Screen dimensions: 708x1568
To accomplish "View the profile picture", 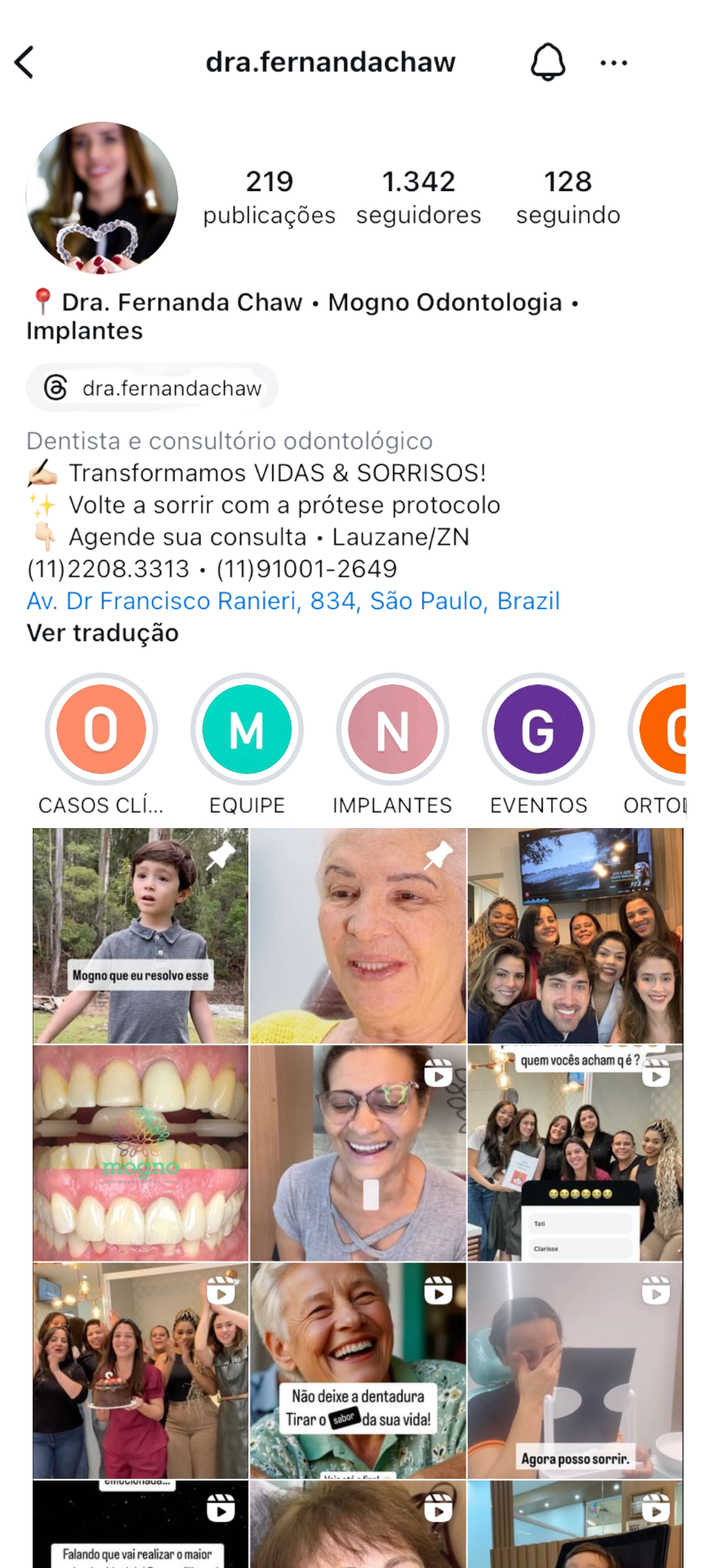I will 102,198.
